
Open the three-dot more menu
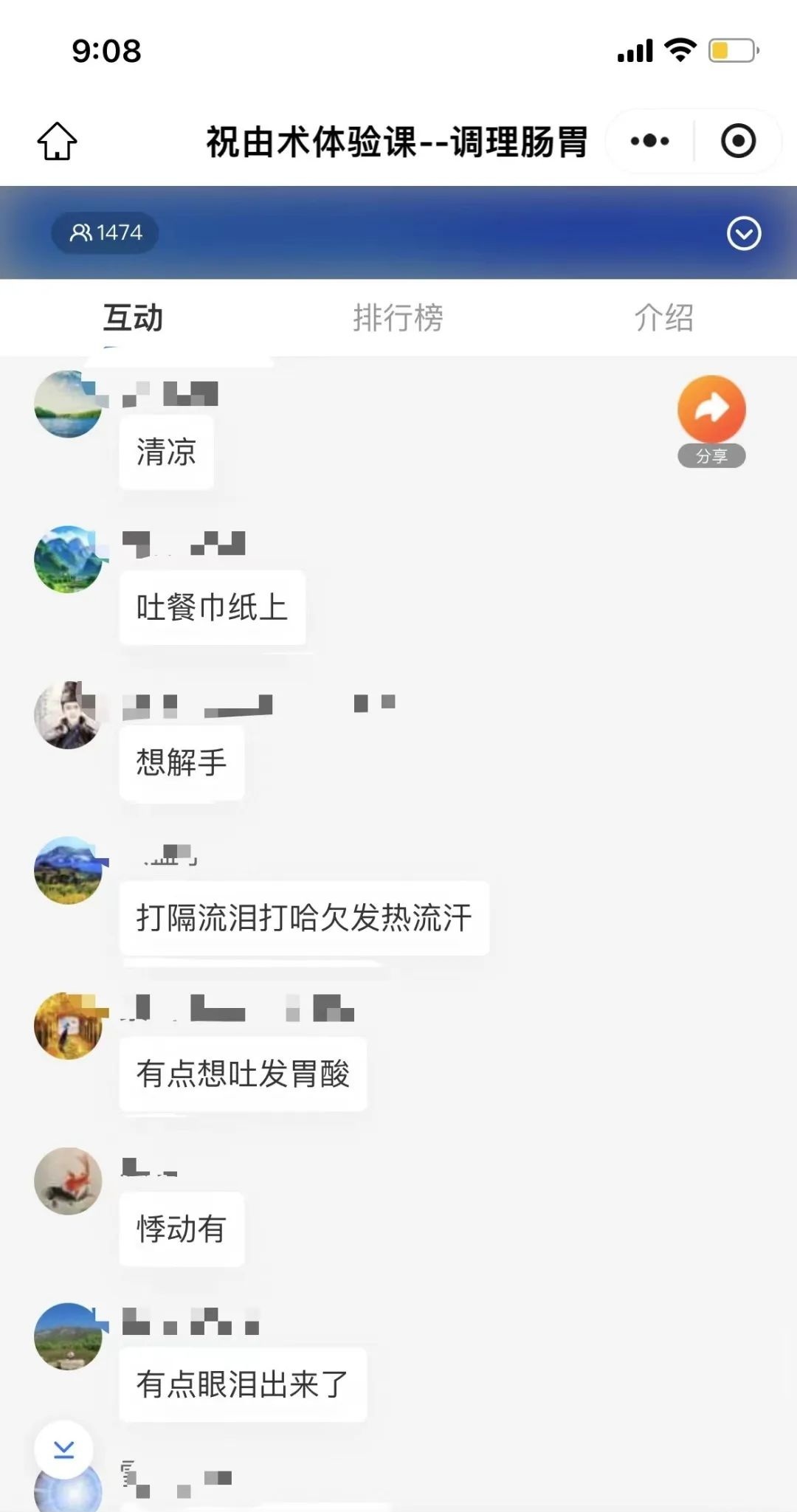click(x=649, y=140)
